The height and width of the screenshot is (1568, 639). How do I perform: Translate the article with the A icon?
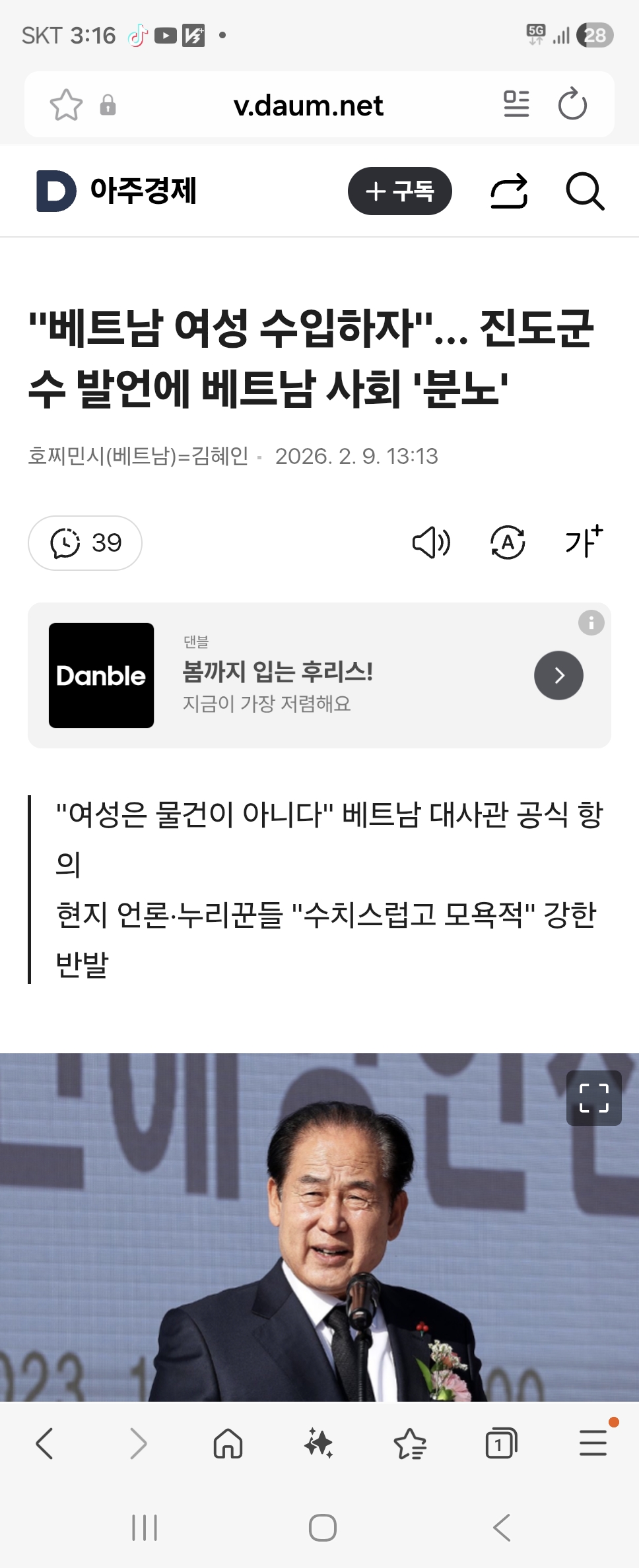(x=507, y=543)
